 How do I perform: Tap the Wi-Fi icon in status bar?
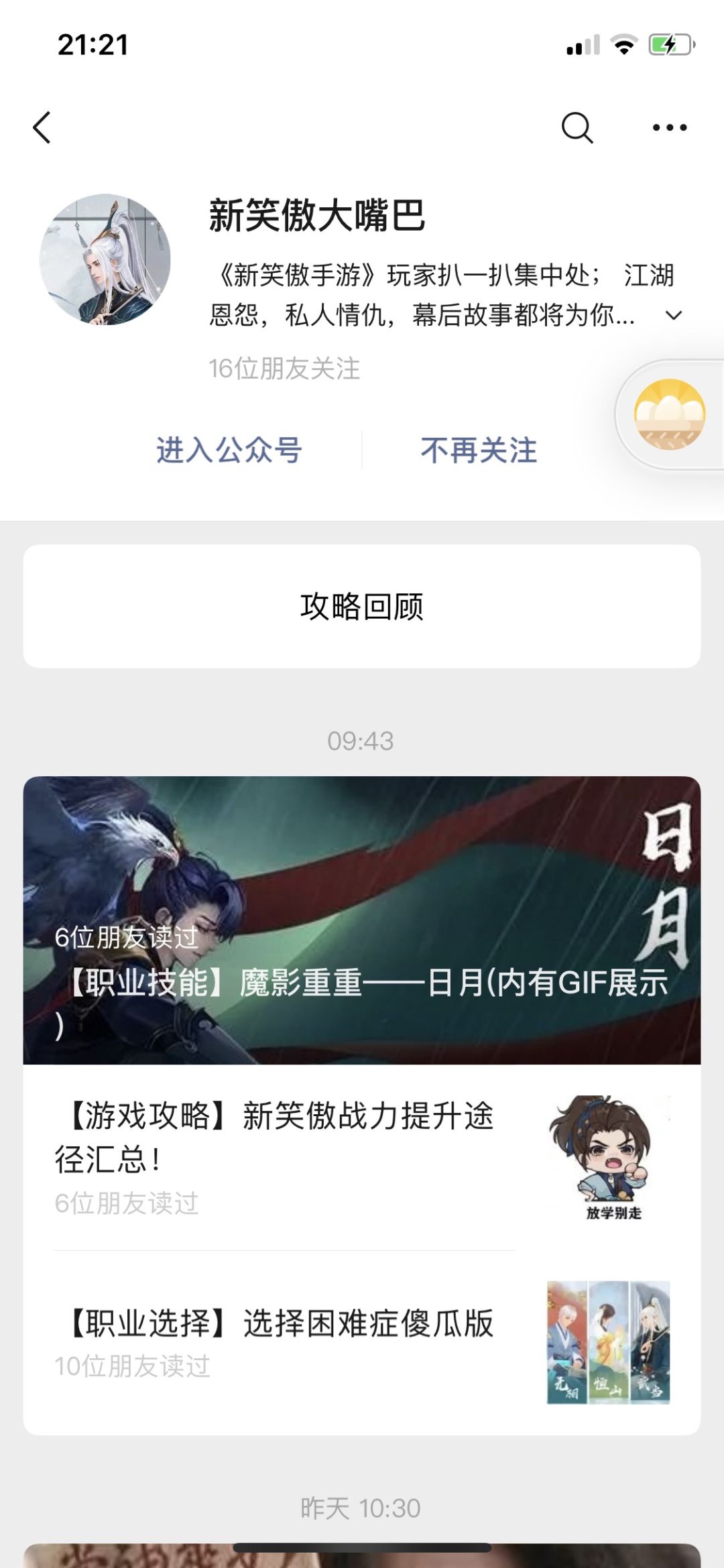click(623, 45)
